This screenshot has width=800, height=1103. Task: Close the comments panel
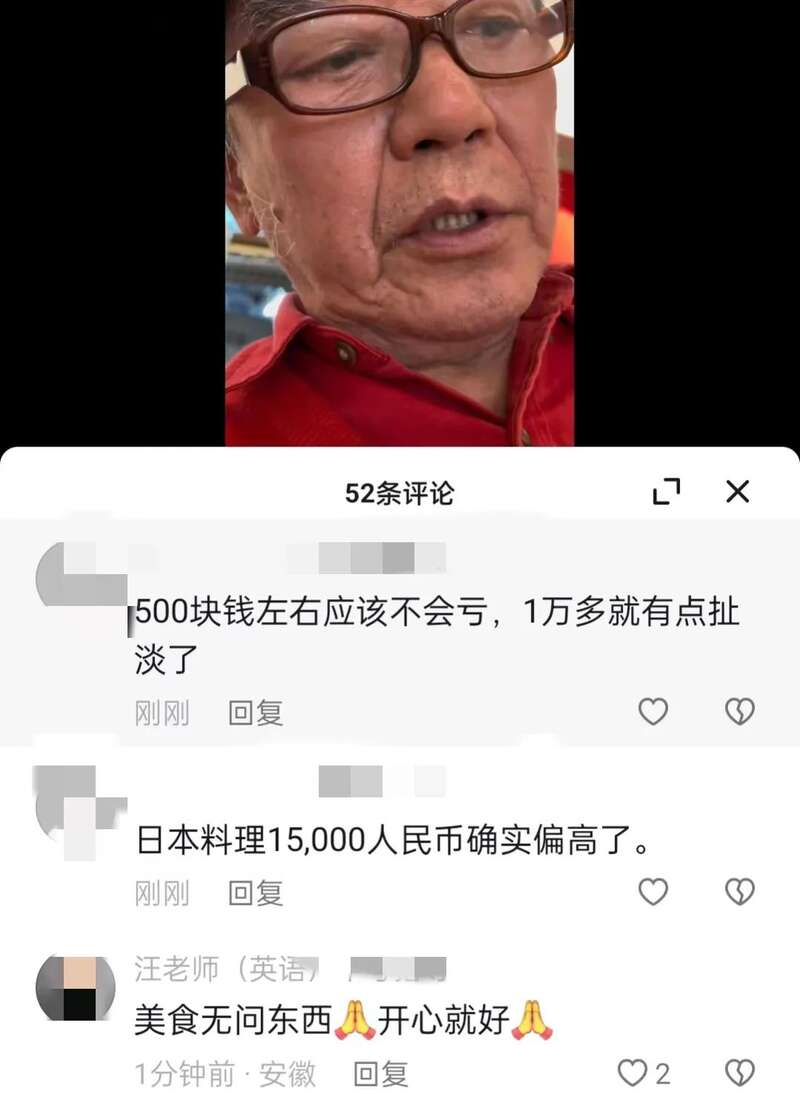pos(737,491)
